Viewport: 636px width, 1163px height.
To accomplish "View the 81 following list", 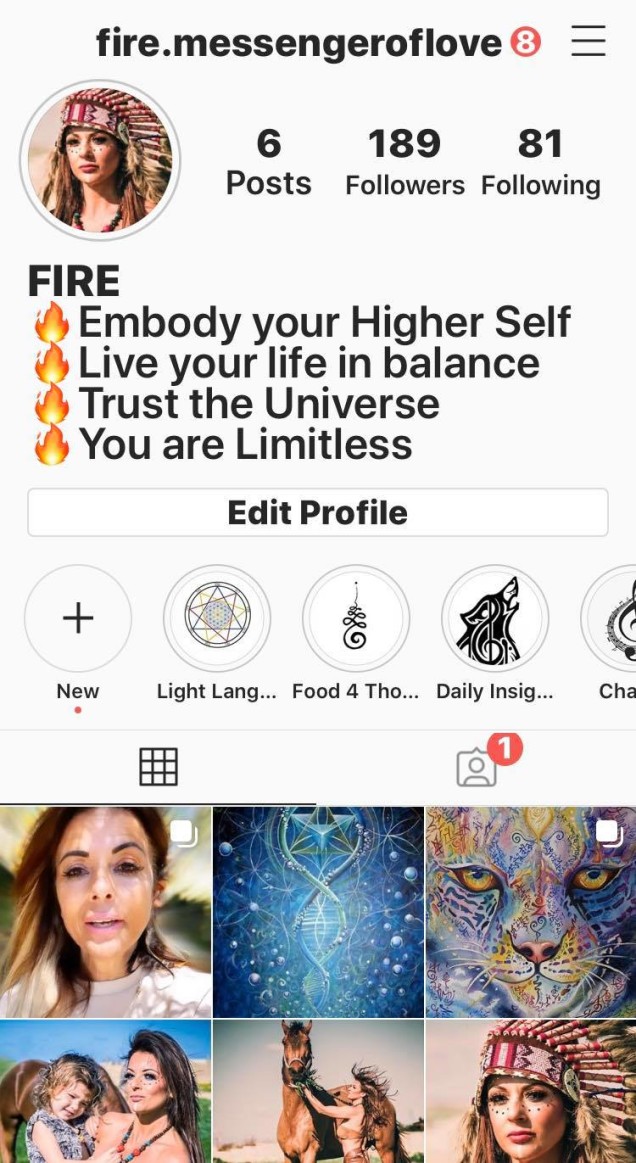I will 540,161.
